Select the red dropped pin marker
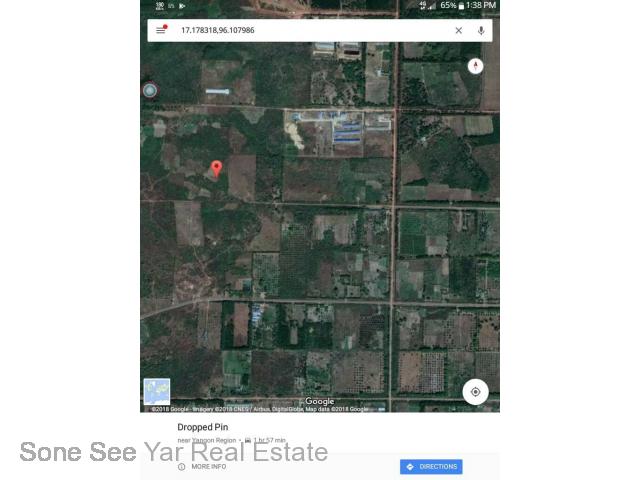 [x=216, y=169]
